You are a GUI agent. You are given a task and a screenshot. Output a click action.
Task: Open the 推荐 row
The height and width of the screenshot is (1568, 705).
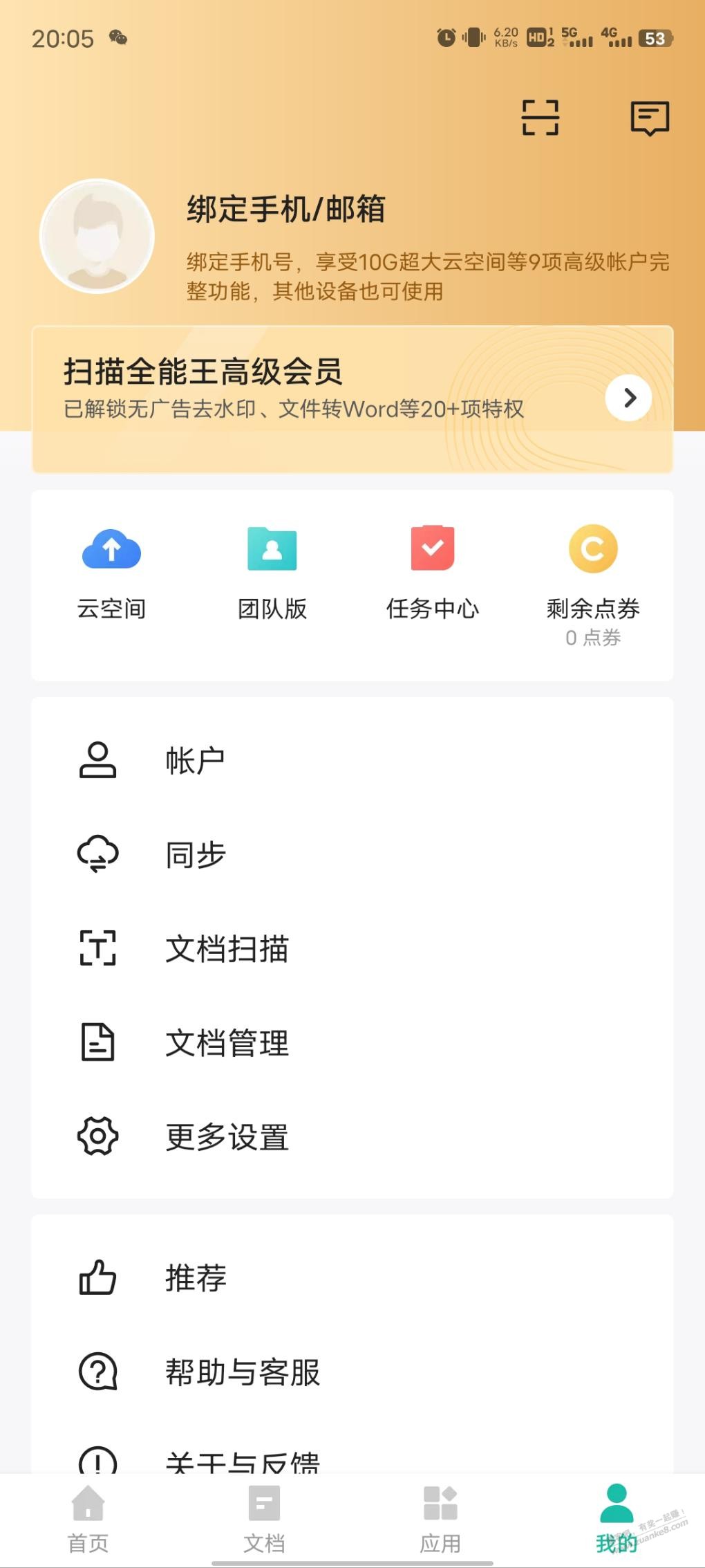(352, 1278)
